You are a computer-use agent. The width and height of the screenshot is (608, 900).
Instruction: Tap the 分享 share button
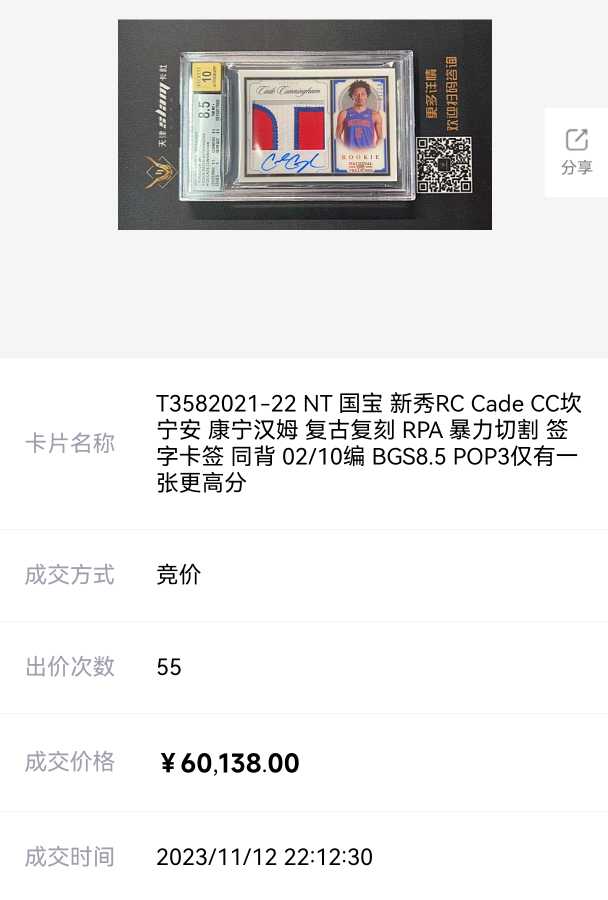point(576,152)
